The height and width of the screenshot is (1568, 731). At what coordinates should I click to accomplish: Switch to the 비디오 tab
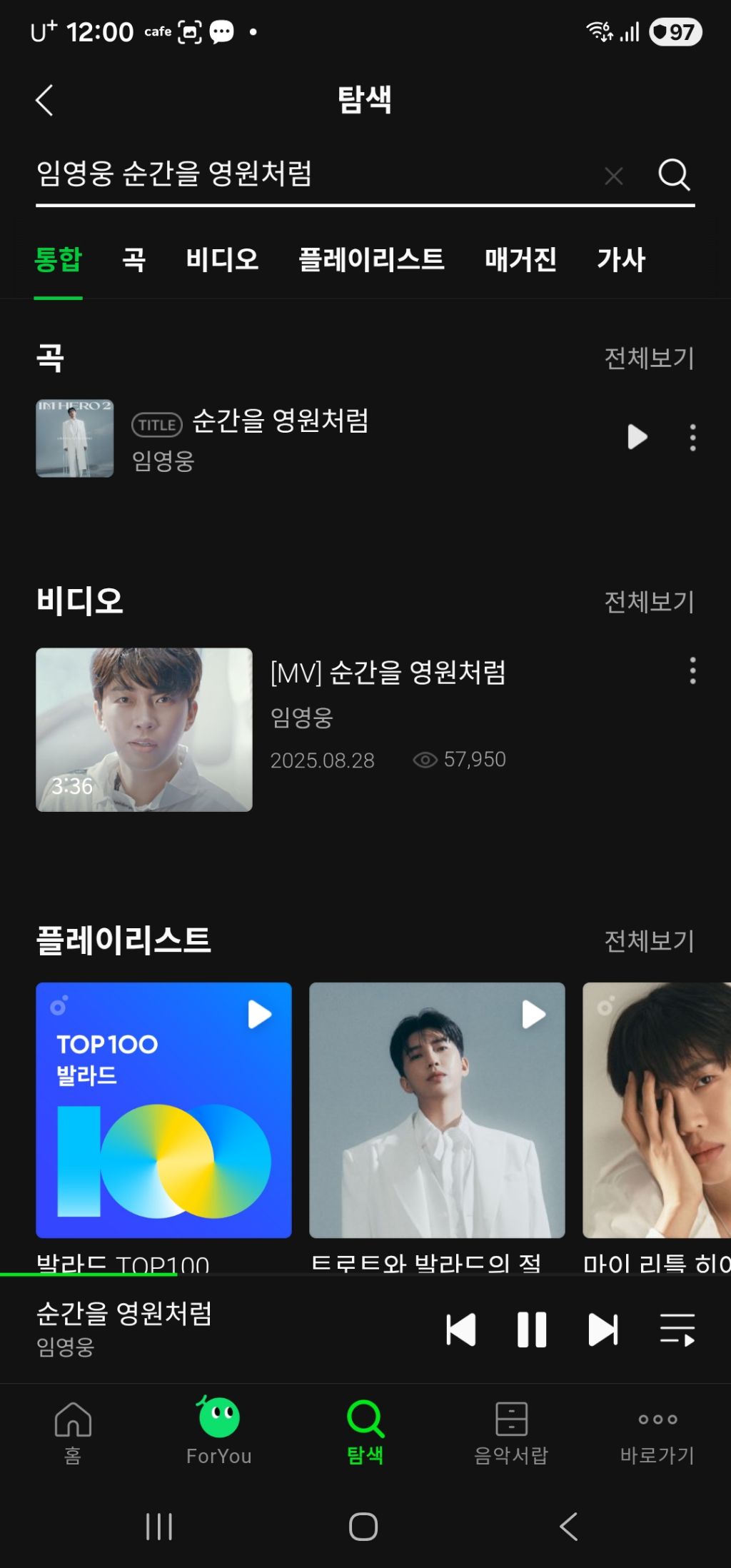coord(222,259)
